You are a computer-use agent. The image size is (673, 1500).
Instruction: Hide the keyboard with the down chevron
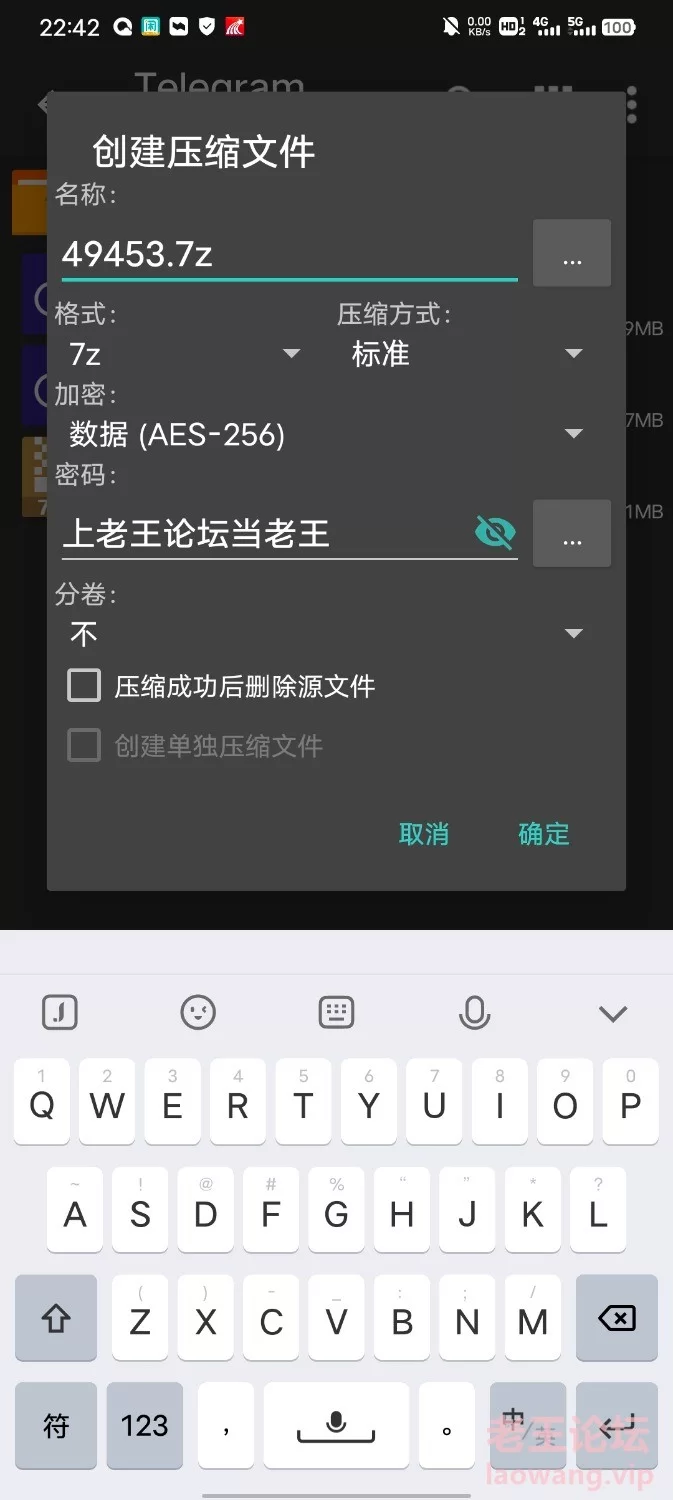[612, 1013]
